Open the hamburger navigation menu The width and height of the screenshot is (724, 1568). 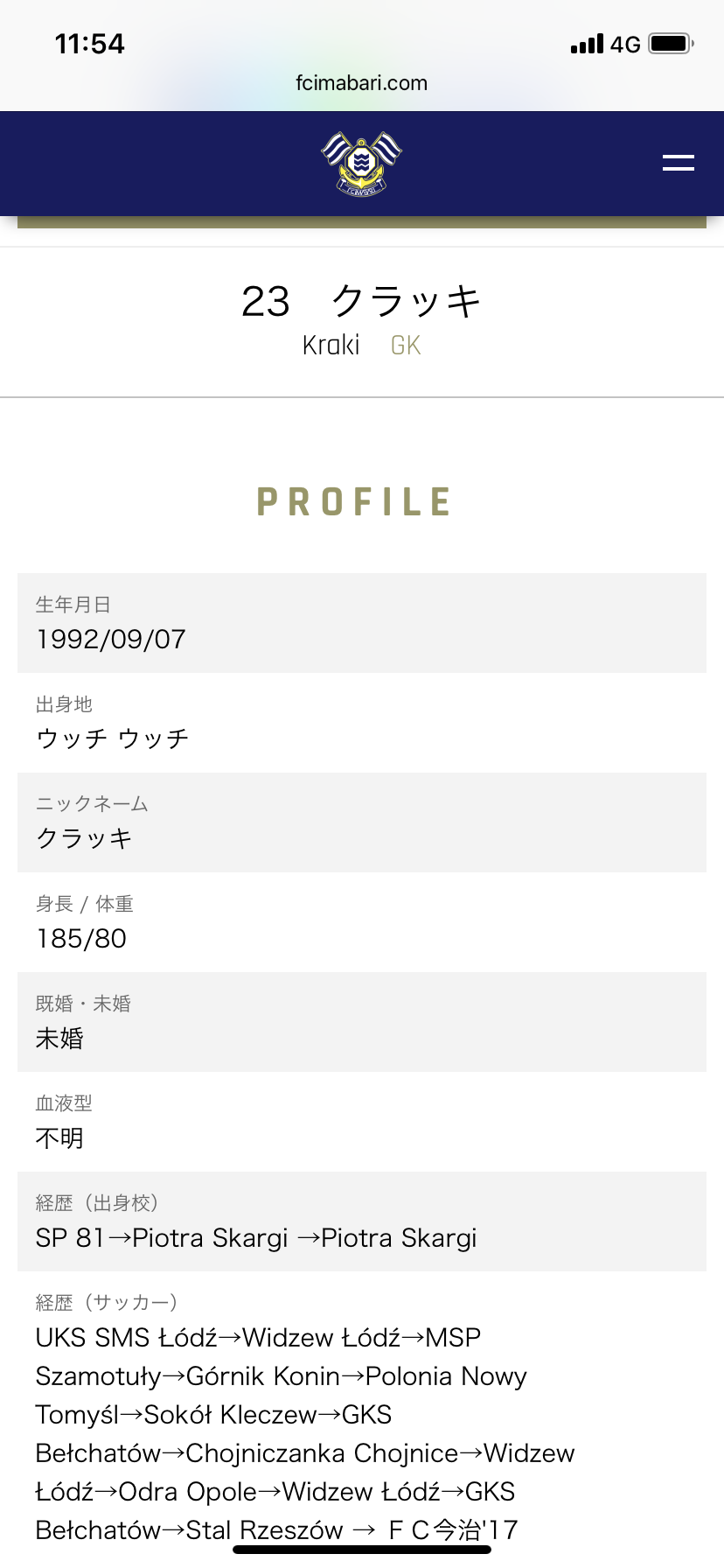pos(678,163)
